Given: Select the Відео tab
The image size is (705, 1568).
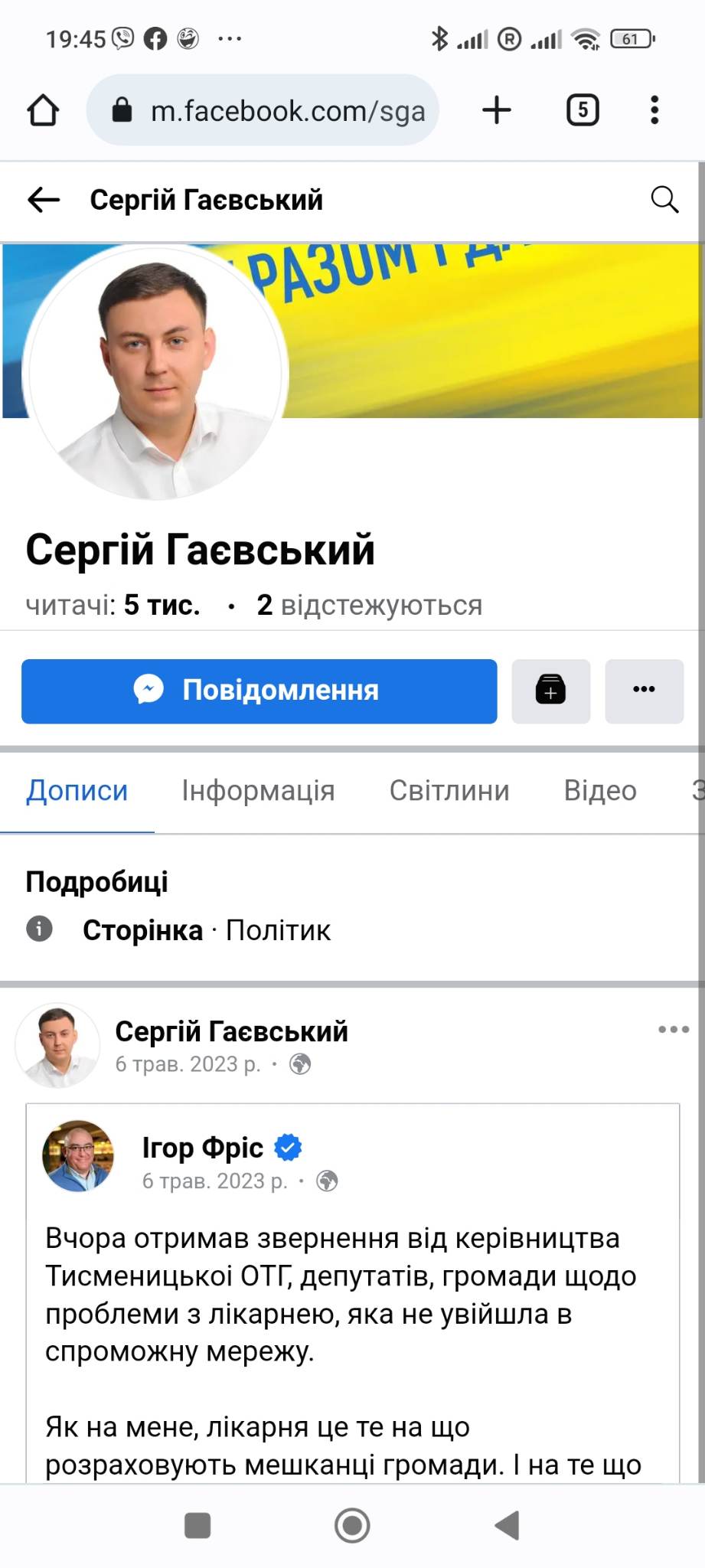Looking at the screenshot, I should point(600,791).
